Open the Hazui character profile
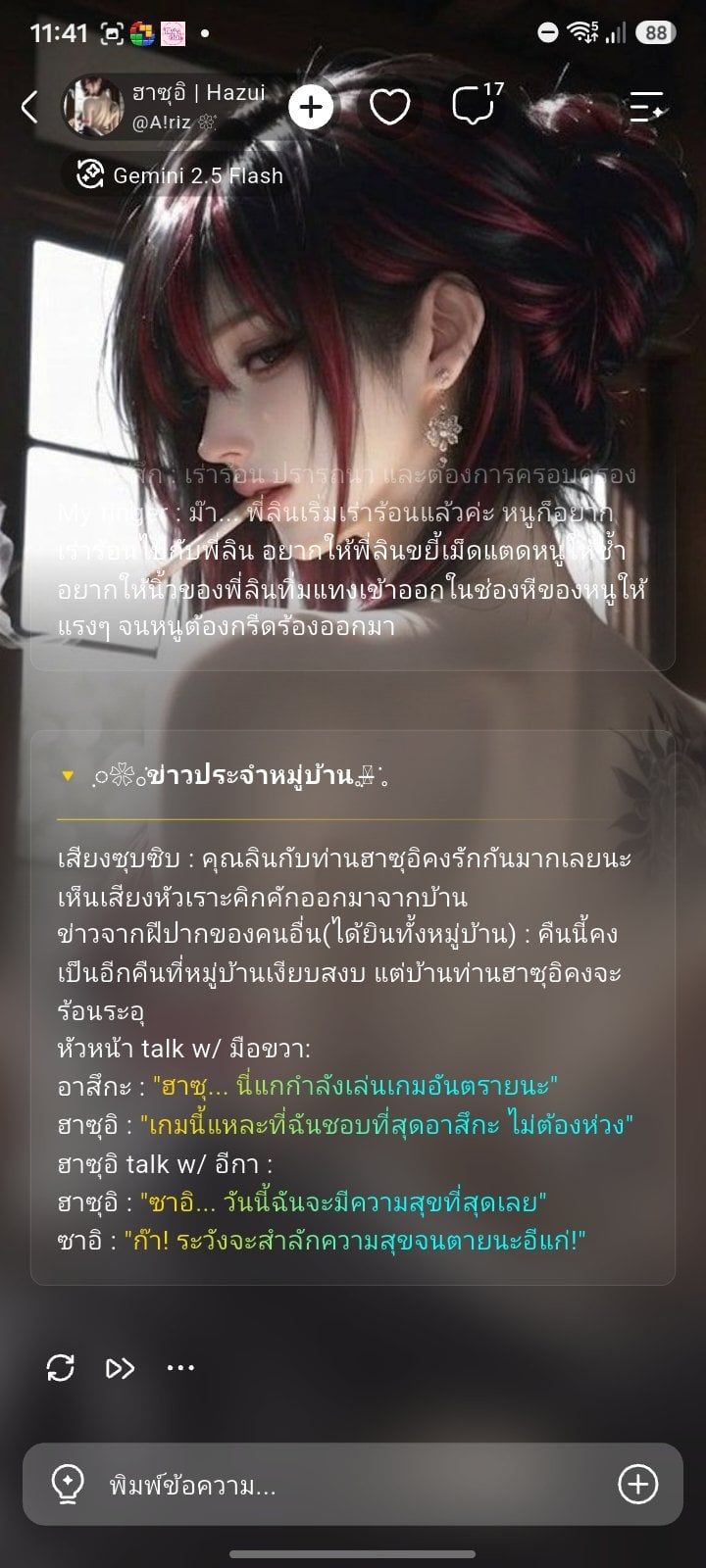Viewport: 706px width, 1568px height. (167, 106)
